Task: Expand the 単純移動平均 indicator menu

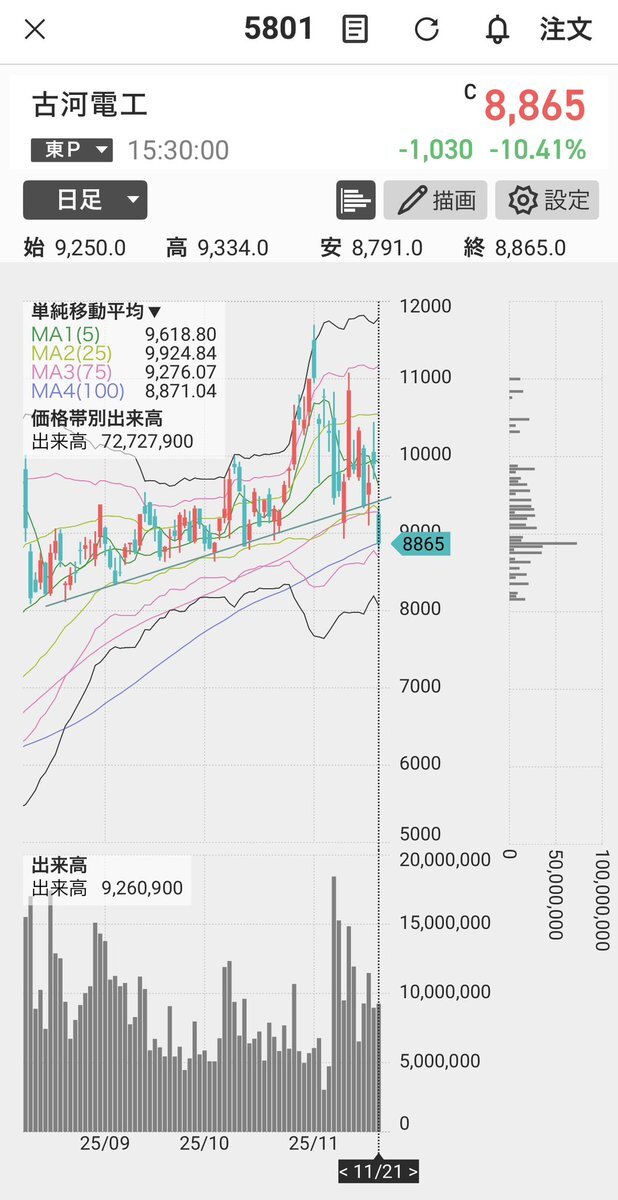Action: [x=96, y=312]
